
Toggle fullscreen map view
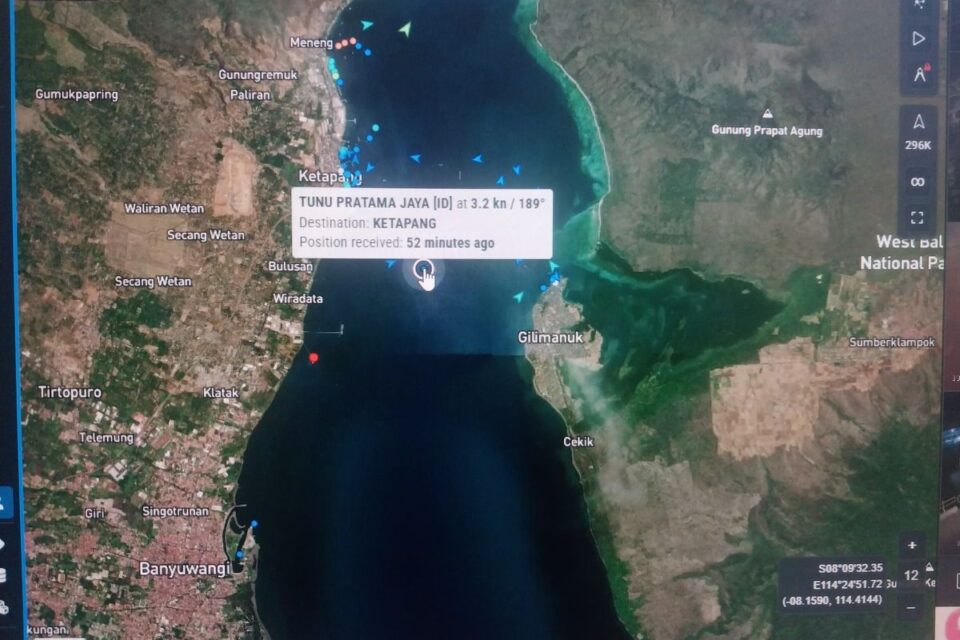917,217
